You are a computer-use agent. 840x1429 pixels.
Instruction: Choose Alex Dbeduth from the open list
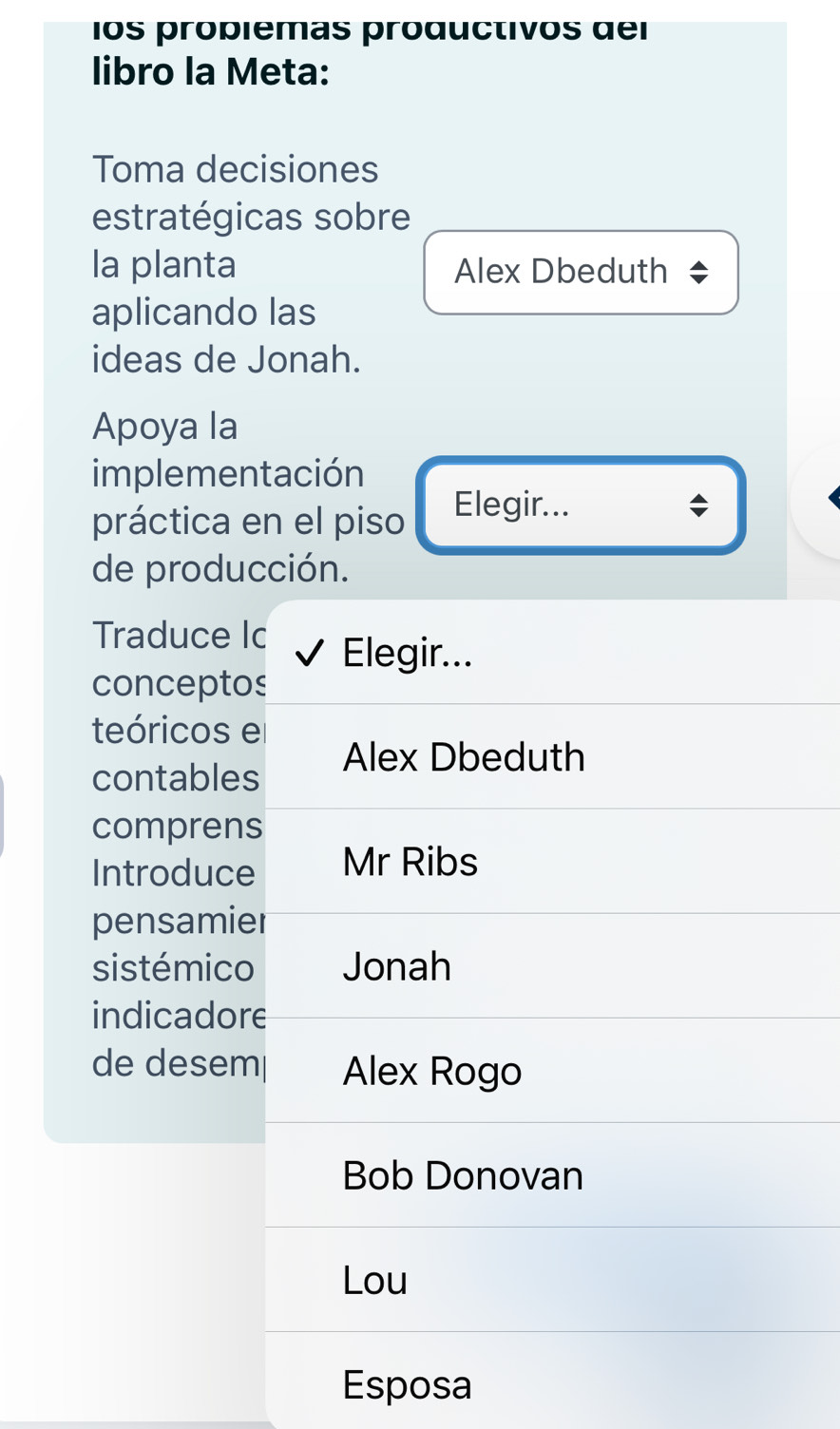pyautogui.click(x=464, y=756)
